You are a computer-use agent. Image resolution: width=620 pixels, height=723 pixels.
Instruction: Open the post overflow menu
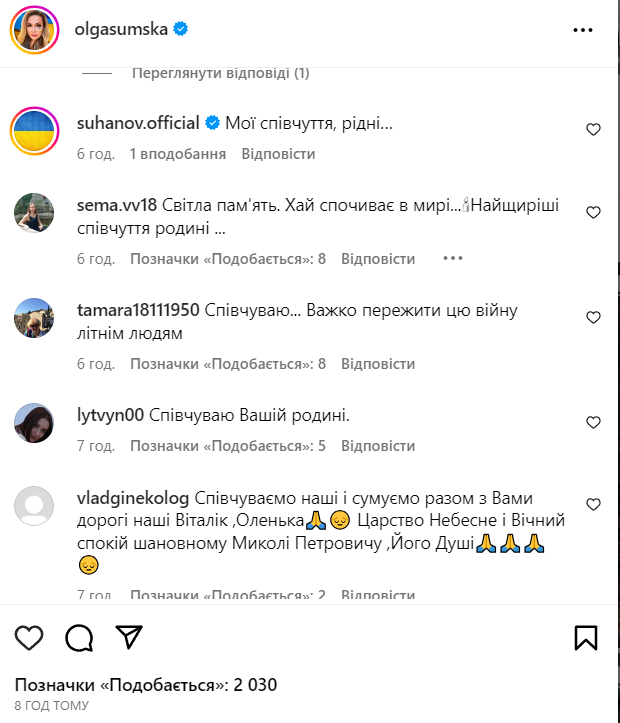(583, 30)
